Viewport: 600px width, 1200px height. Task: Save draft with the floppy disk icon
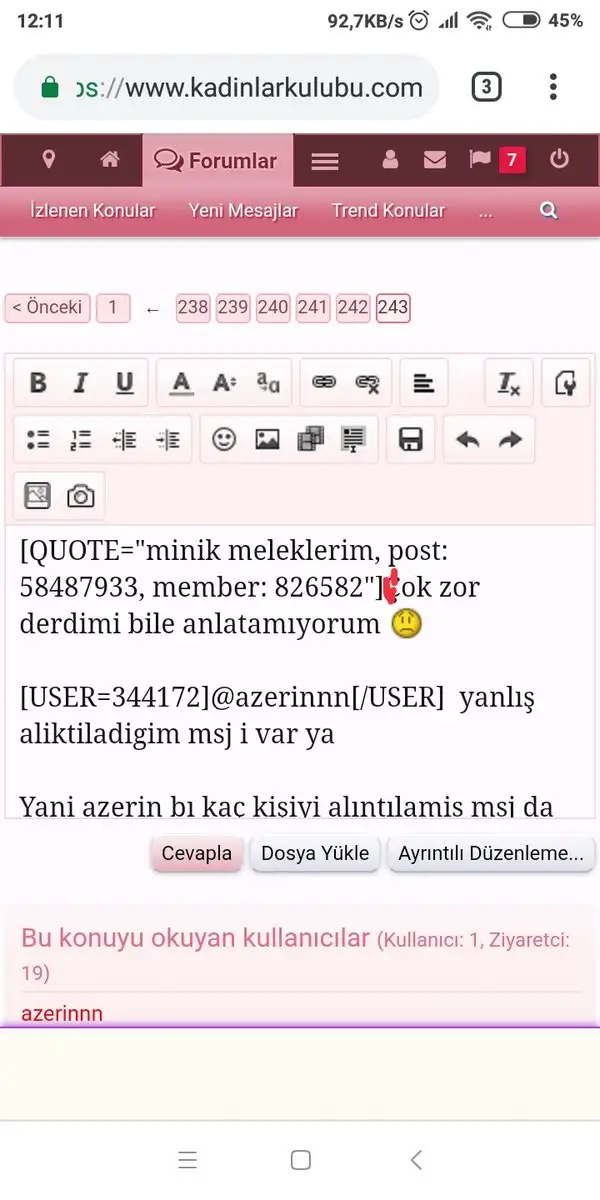tap(411, 439)
